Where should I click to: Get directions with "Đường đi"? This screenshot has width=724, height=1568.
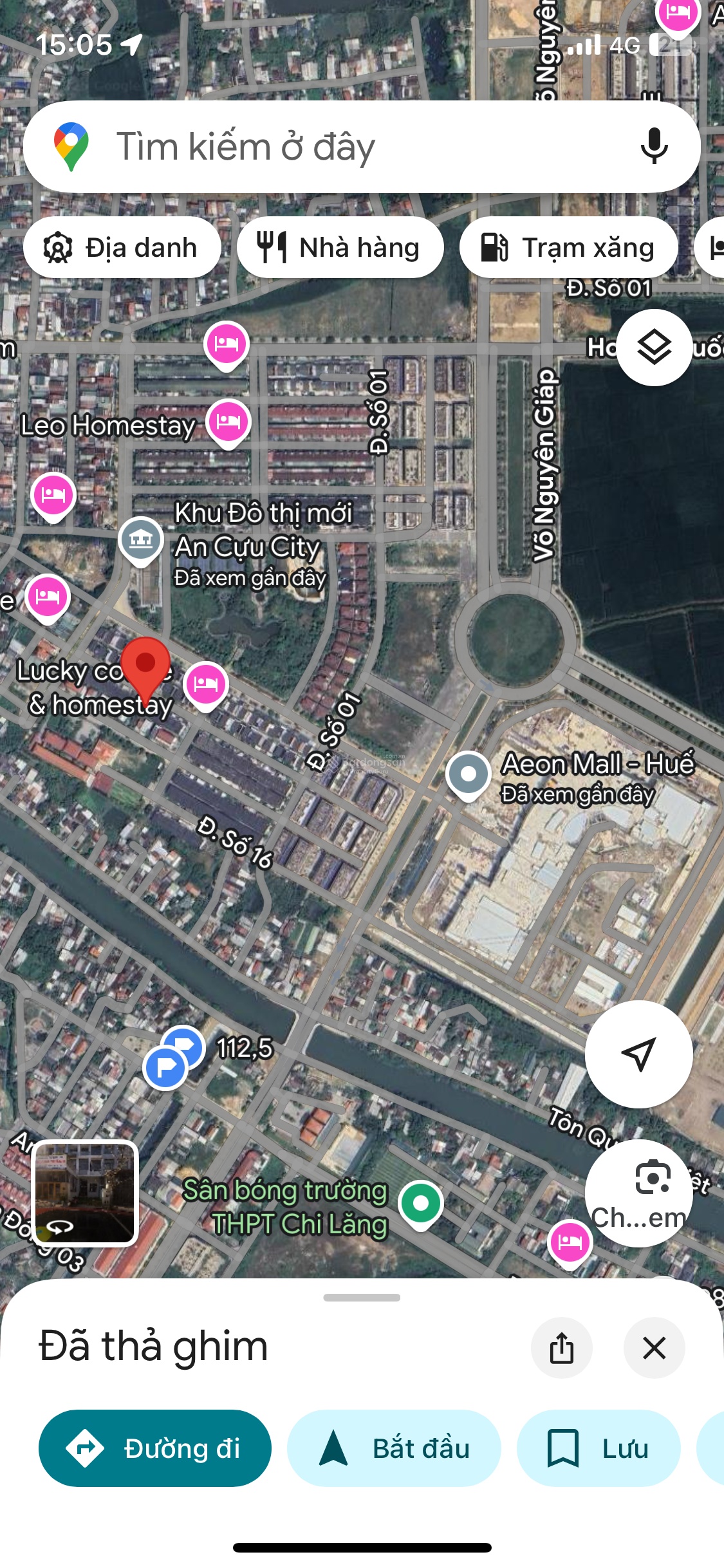coord(155,1448)
